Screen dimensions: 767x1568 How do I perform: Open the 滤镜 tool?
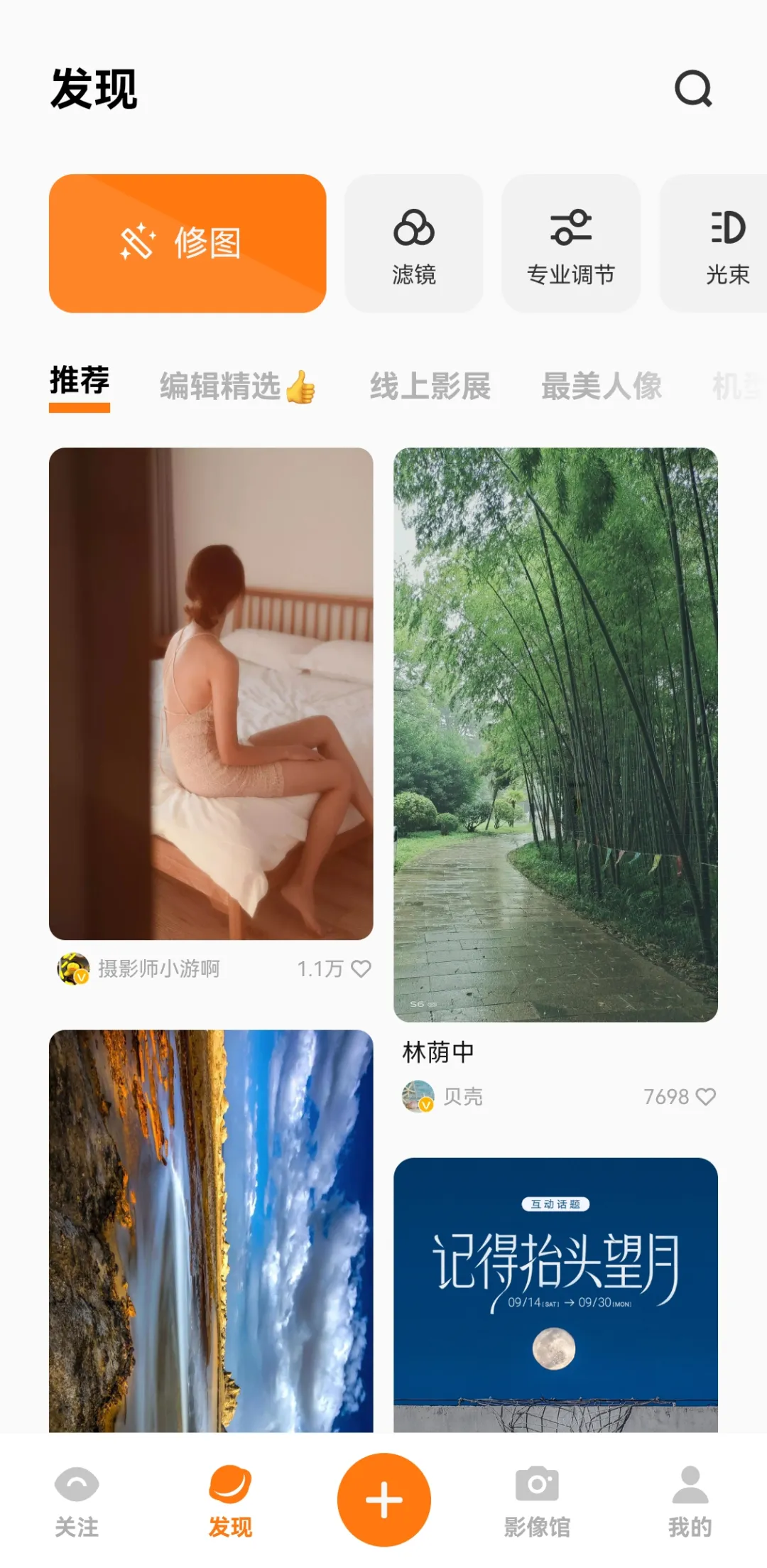coord(414,243)
